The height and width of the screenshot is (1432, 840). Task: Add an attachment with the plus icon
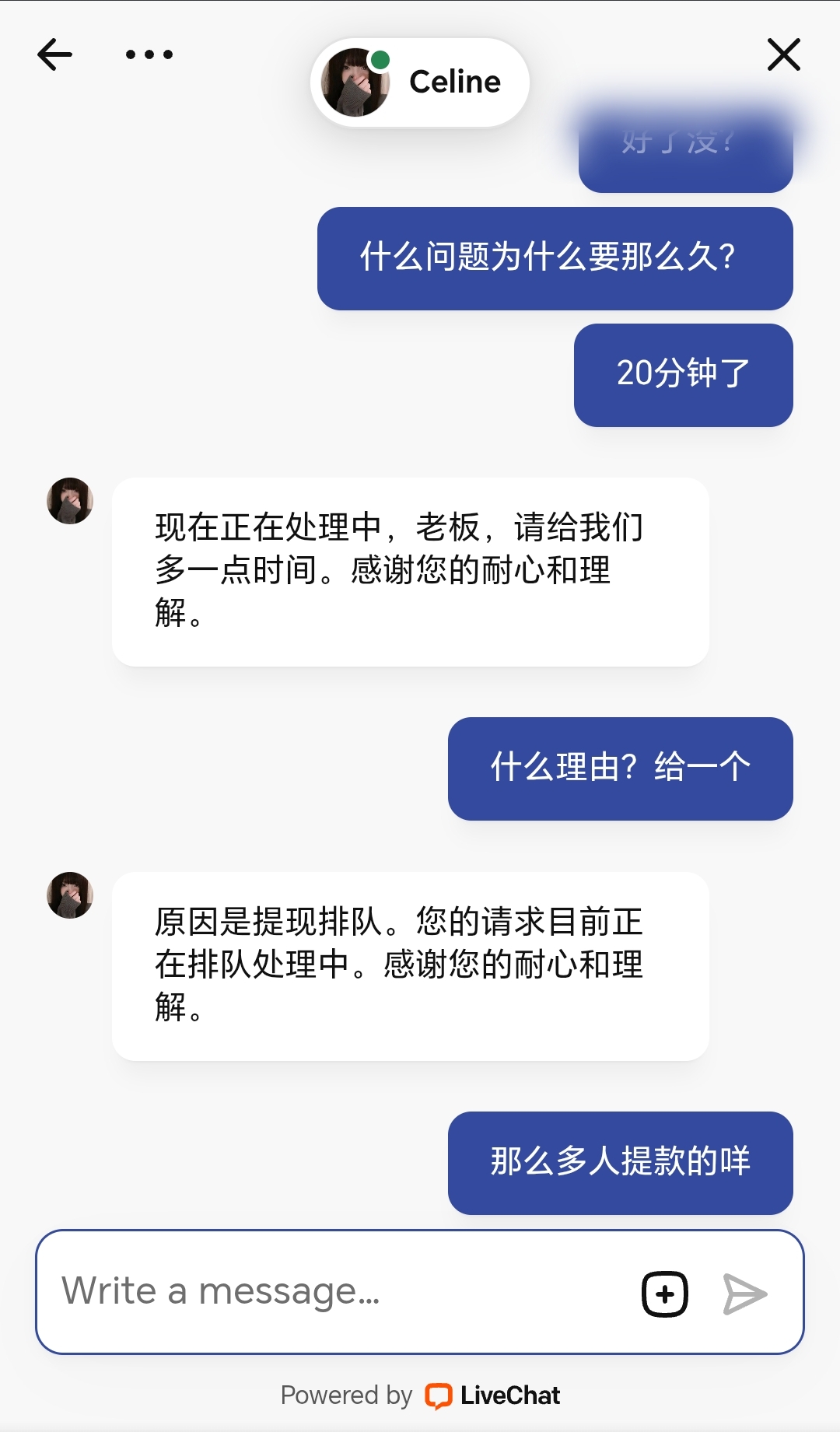(x=665, y=1294)
